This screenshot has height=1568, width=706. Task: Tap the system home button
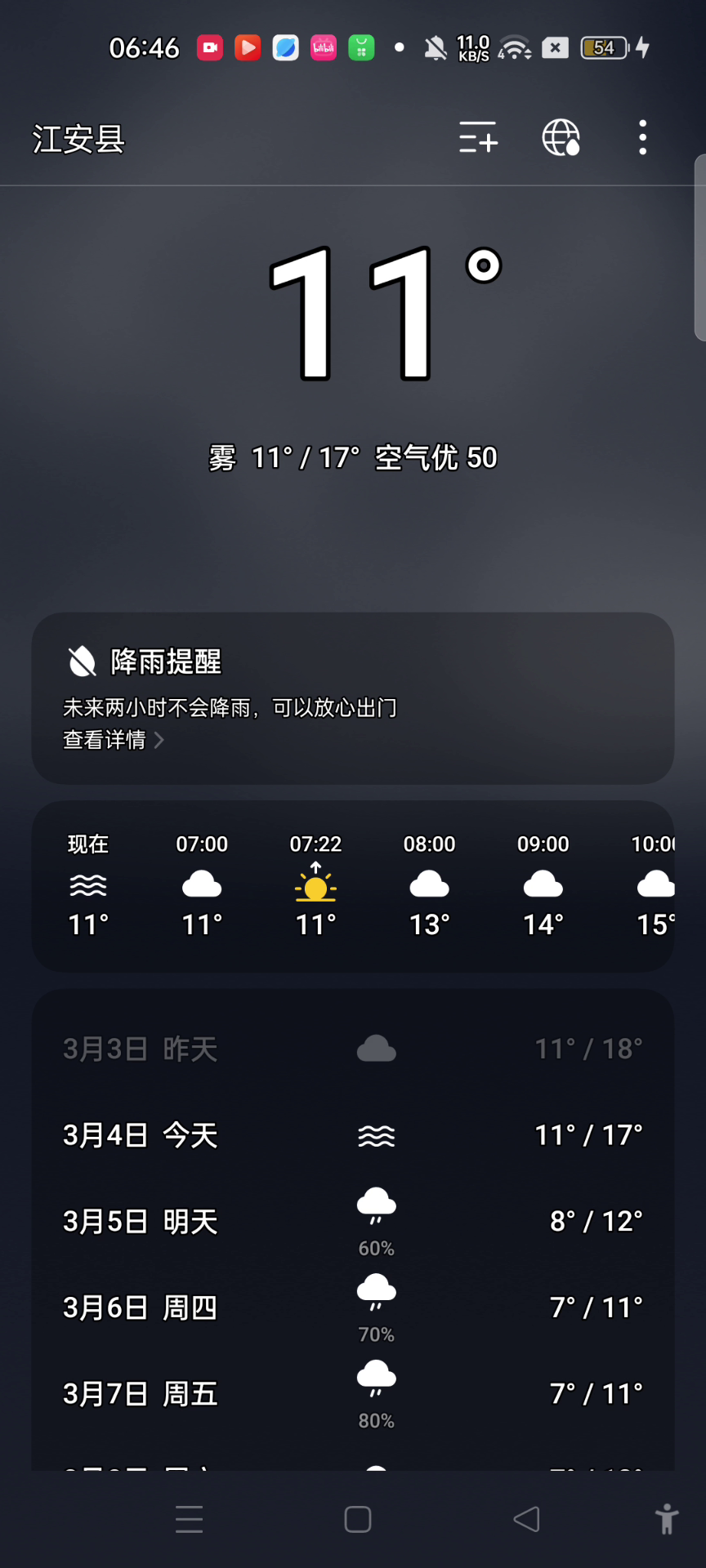pyautogui.click(x=358, y=1519)
